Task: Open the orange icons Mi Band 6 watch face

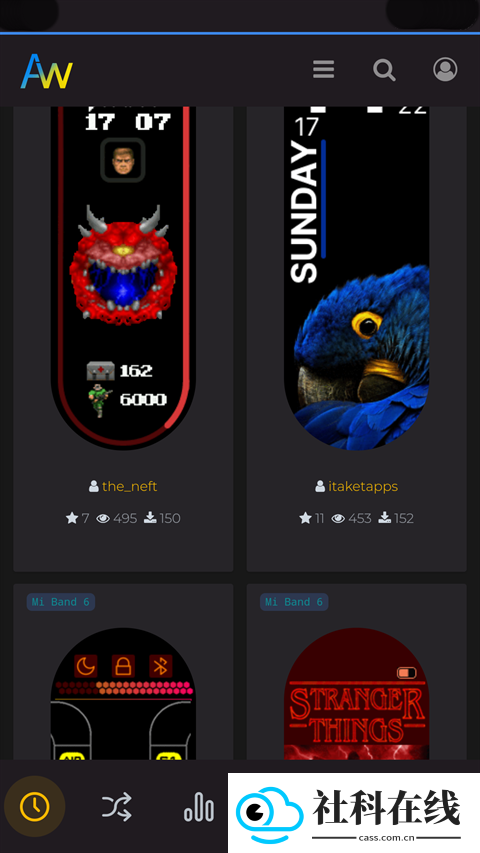Action: pyautogui.click(x=124, y=694)
